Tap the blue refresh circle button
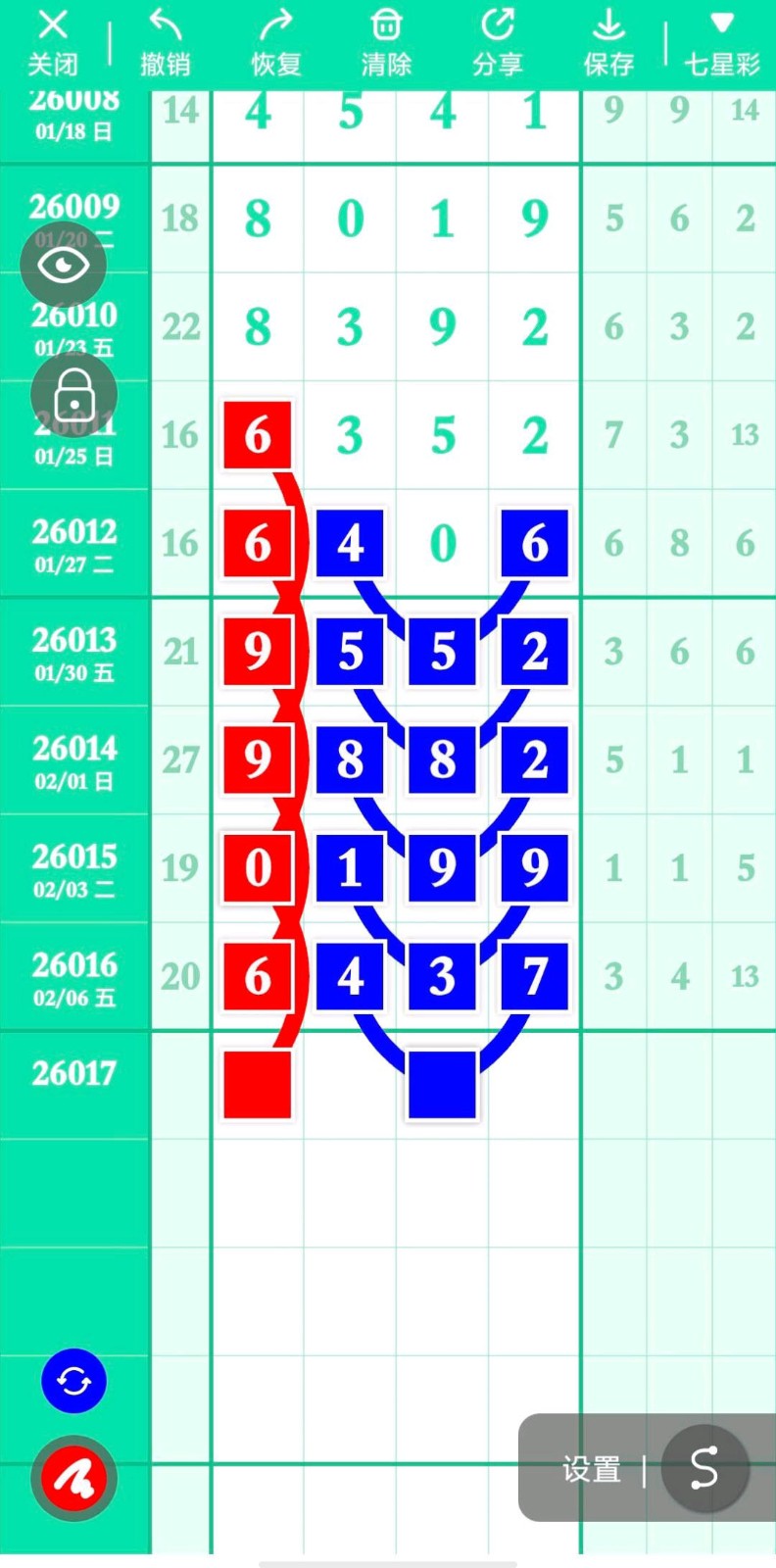 [x=73, y=1382]
